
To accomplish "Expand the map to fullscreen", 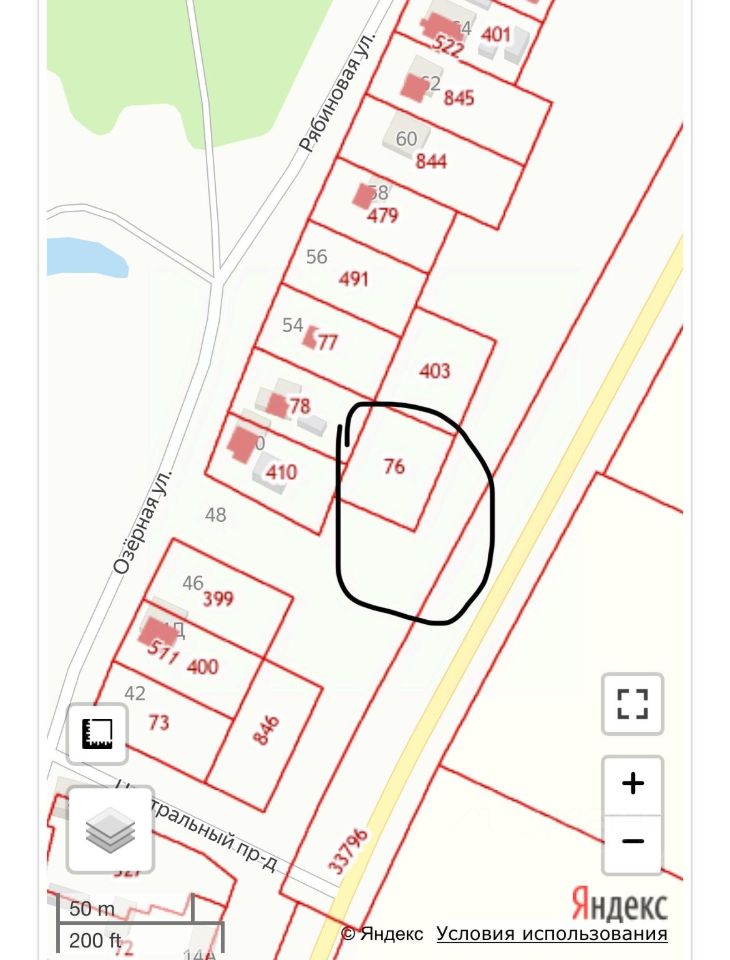I will click(632, 704).
